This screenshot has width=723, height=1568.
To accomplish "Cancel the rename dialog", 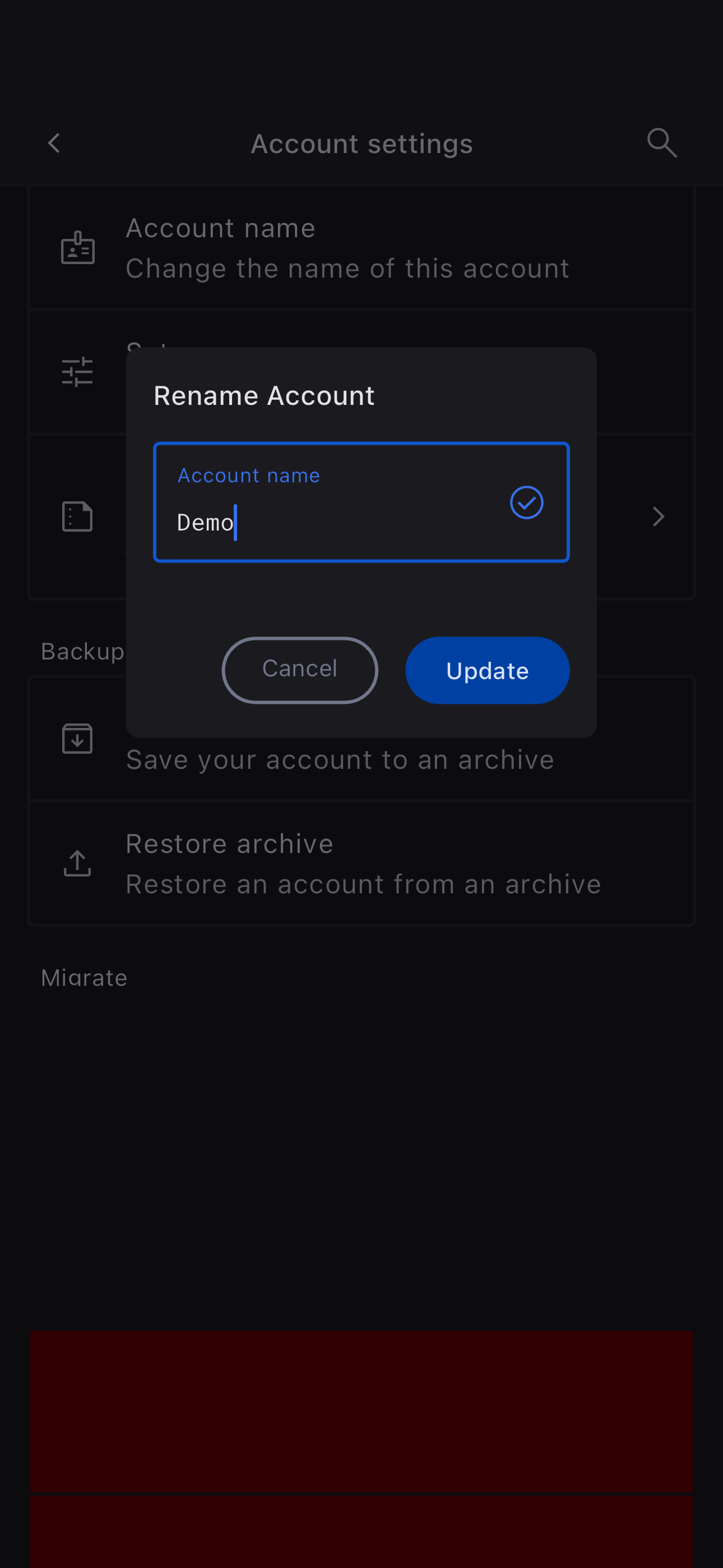I will pyautogui.click(x=299, y=670).
